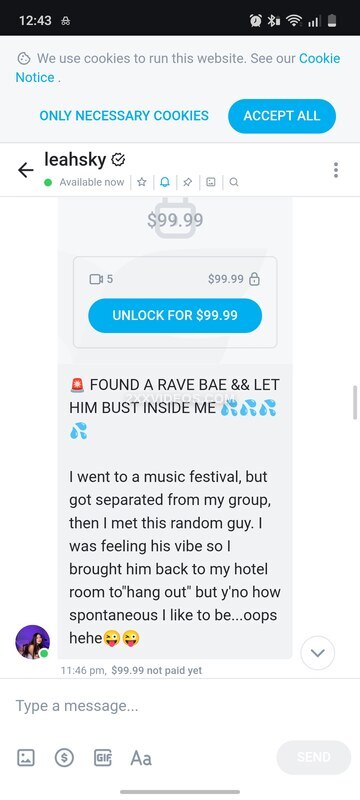Open the chat media gallery icon
Screen dimensions: 360x800
211,182
